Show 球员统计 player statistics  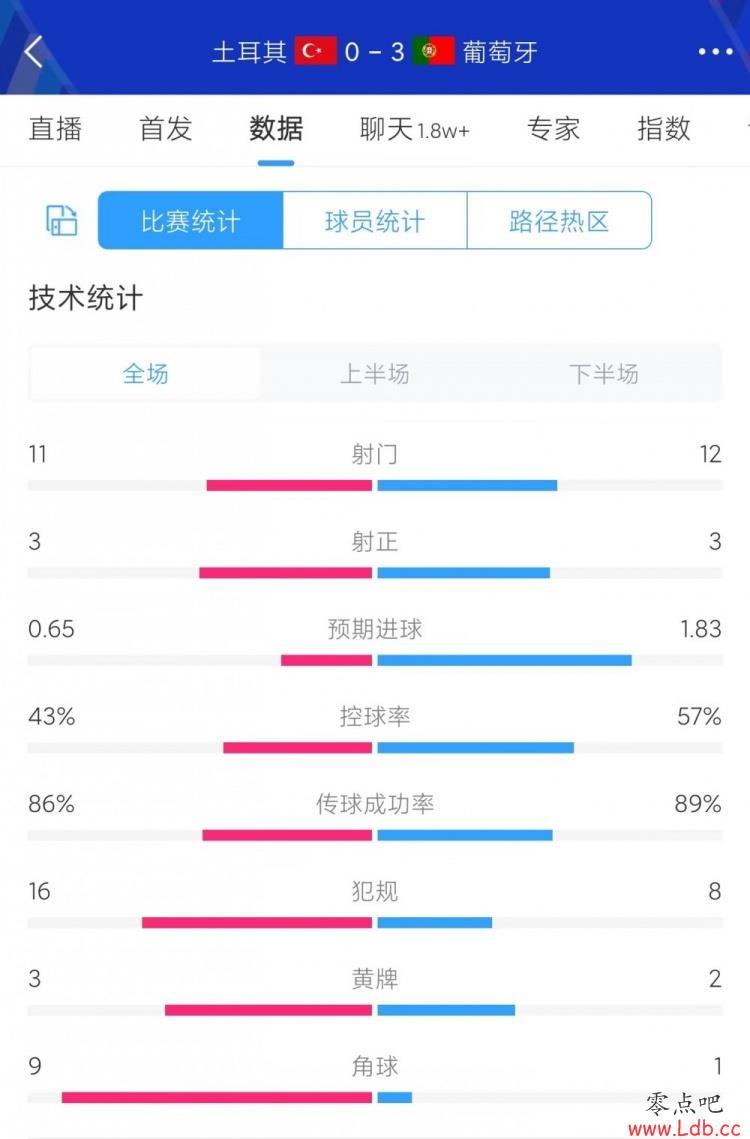(375, 221)
